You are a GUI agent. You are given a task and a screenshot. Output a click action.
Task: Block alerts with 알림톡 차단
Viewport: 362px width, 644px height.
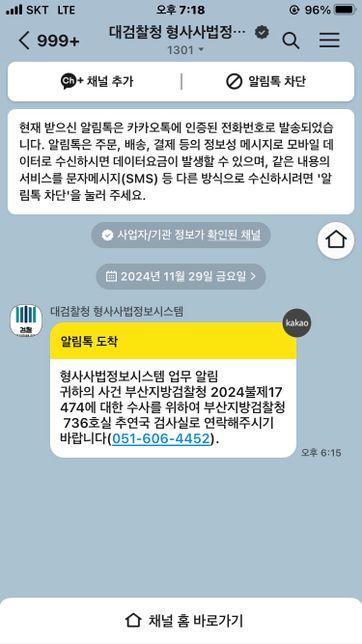(x=266, y=81)
